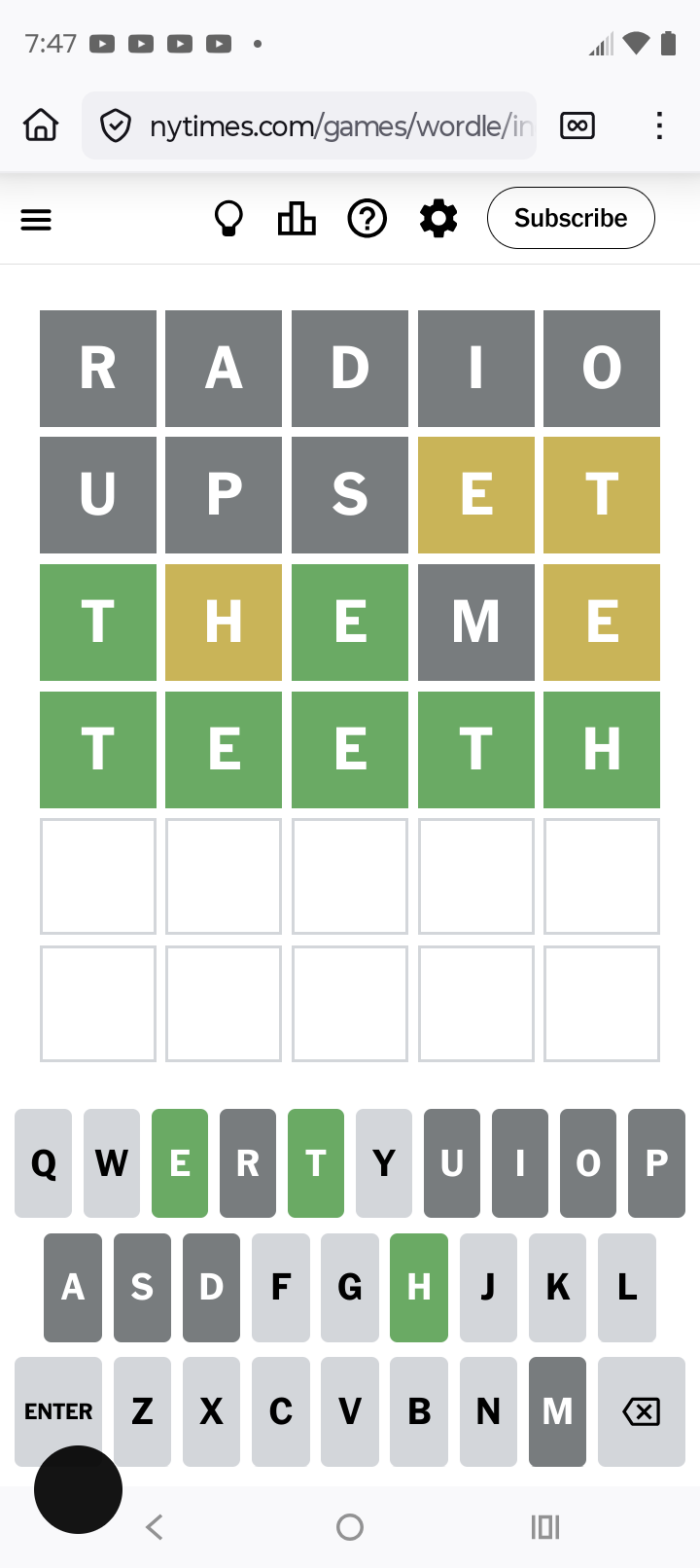Choose the letter G key
Image resolution: width=700 pixels, height=1568 pixels.
pyautogui.click(x=350, y=1287)
